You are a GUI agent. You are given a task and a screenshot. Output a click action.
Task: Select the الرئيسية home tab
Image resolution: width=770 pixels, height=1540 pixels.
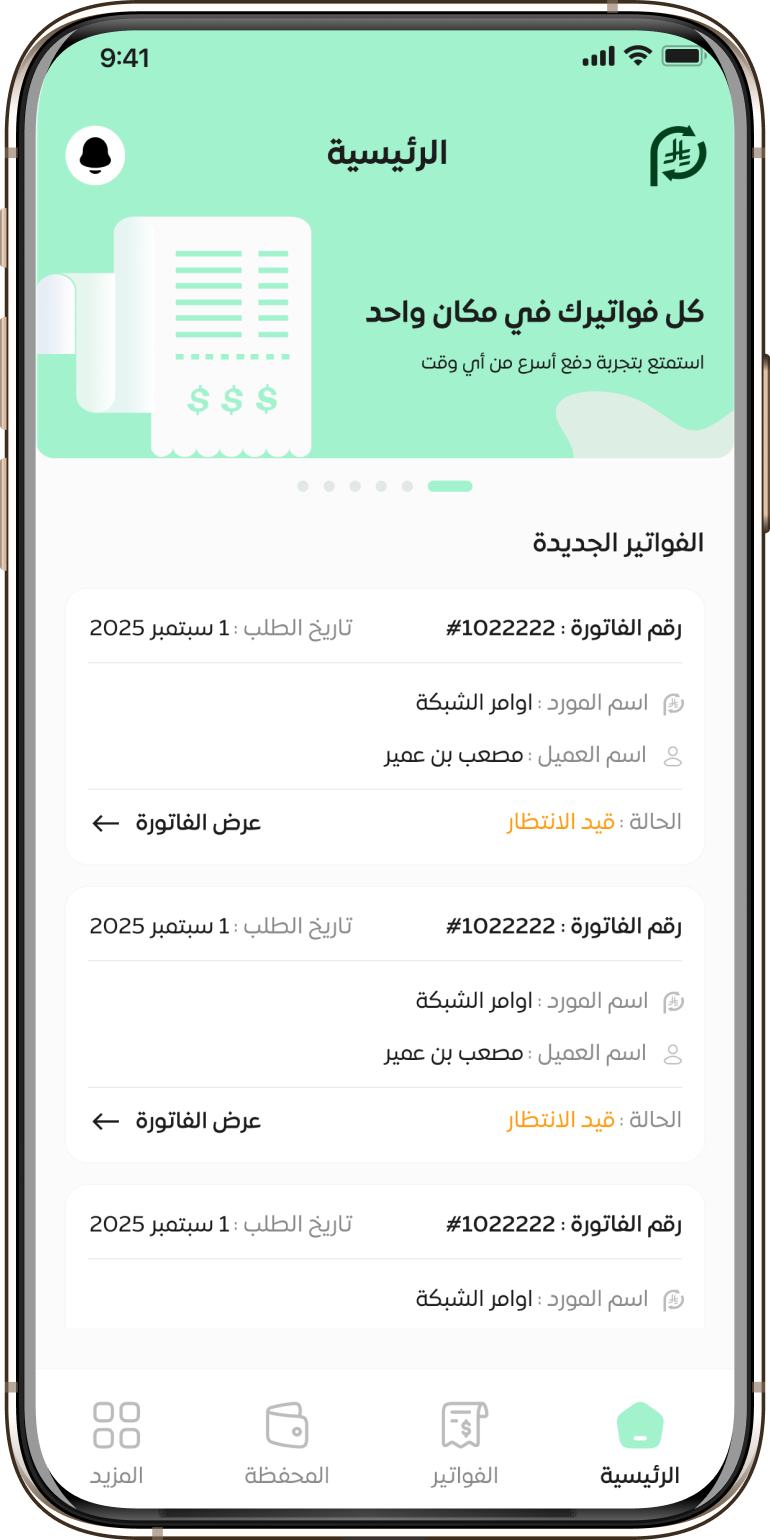(x=640, y=1442)
